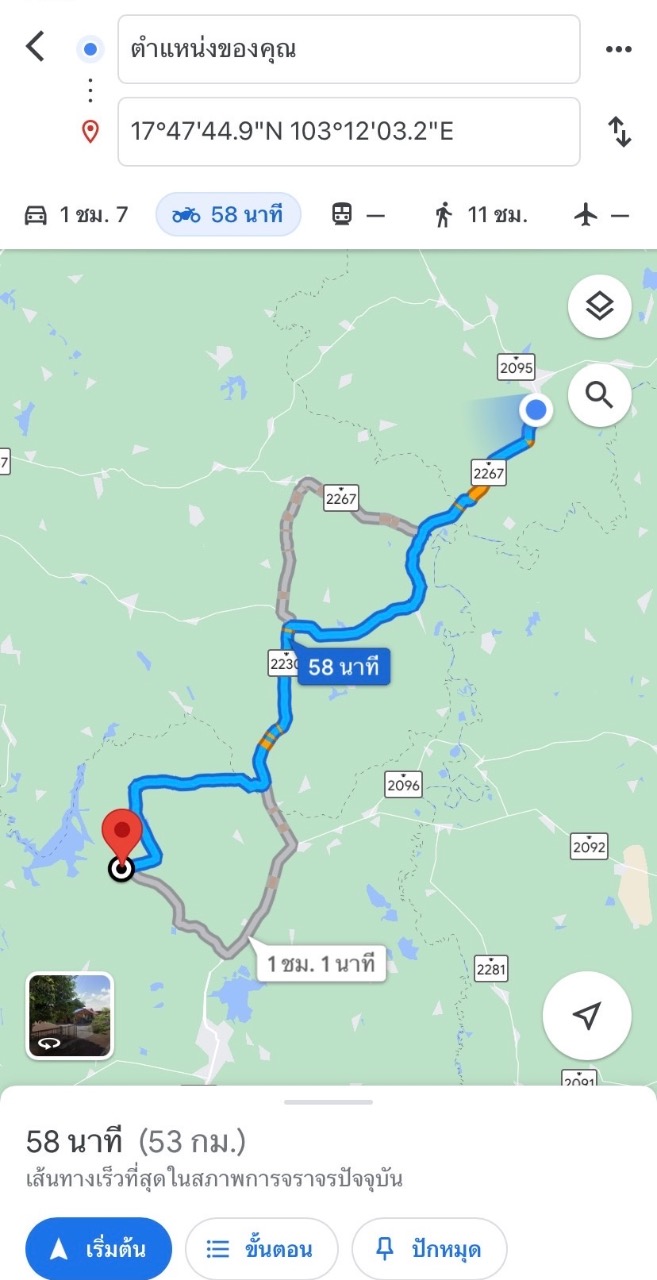Open the three-dot overflow menu
Screen dimensions: 657x1280
click(x=619, y=49)
